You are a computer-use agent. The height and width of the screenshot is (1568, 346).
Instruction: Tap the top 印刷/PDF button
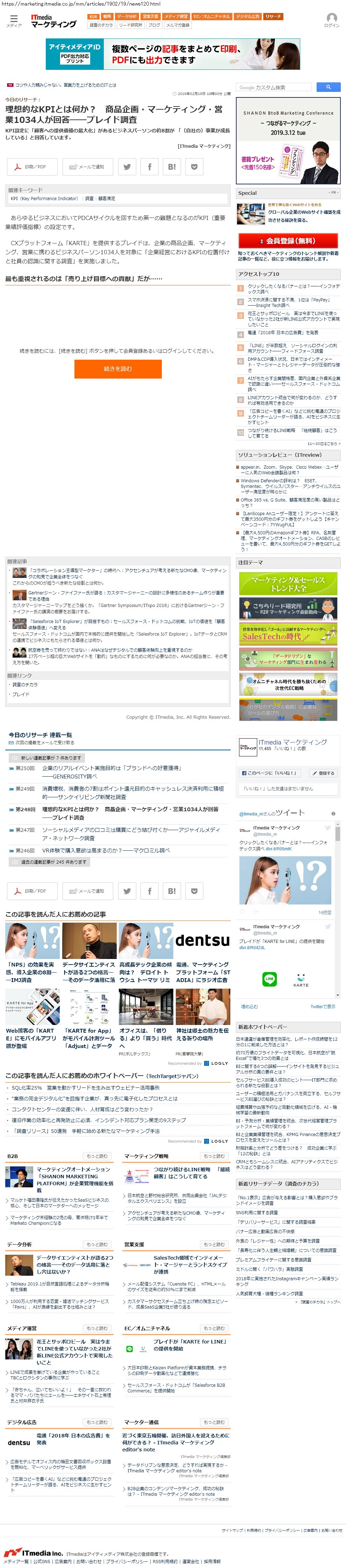point(32,166)
